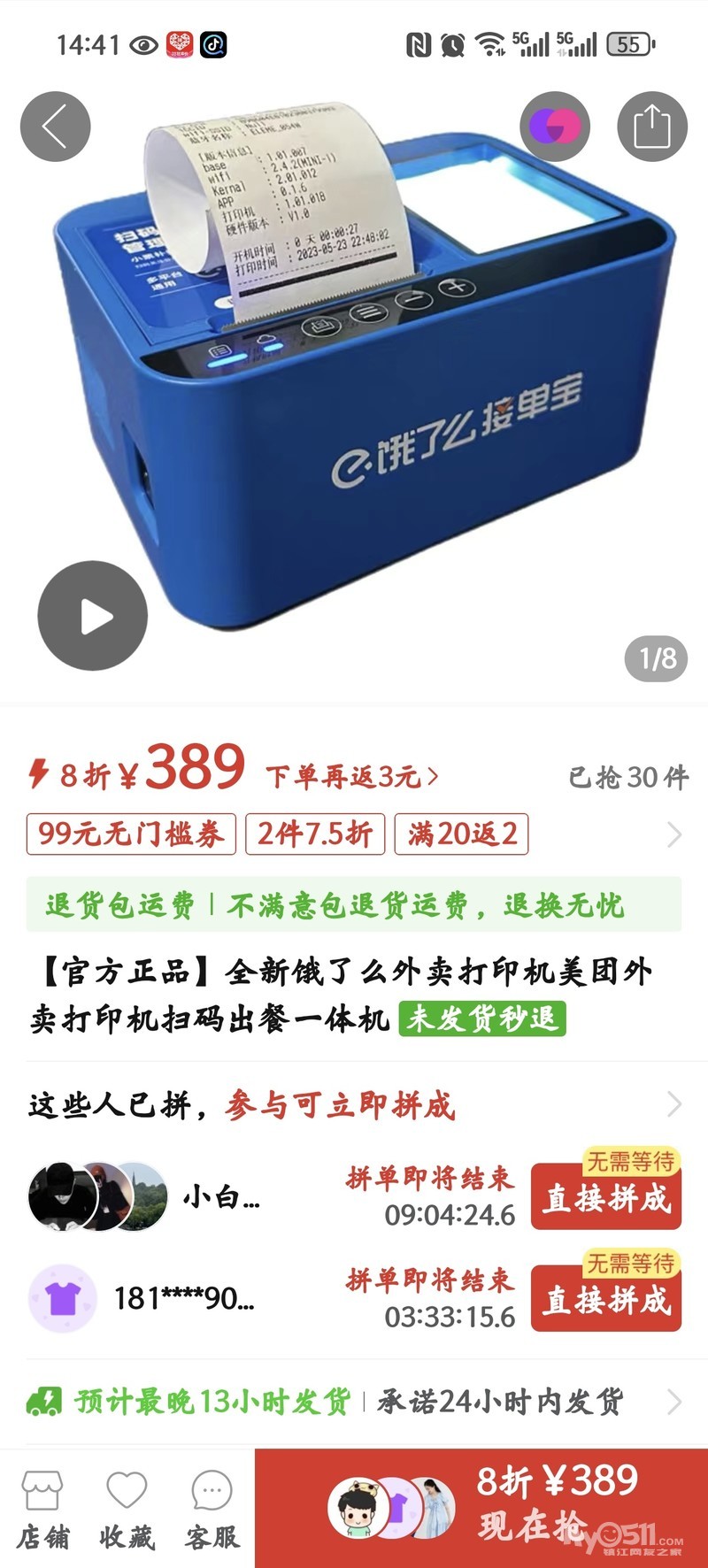Image resolution: width=708 pixels, height=1568 pixels.
Task: Expand the 这些人已拼 group-buy list
Action: 354,1104
